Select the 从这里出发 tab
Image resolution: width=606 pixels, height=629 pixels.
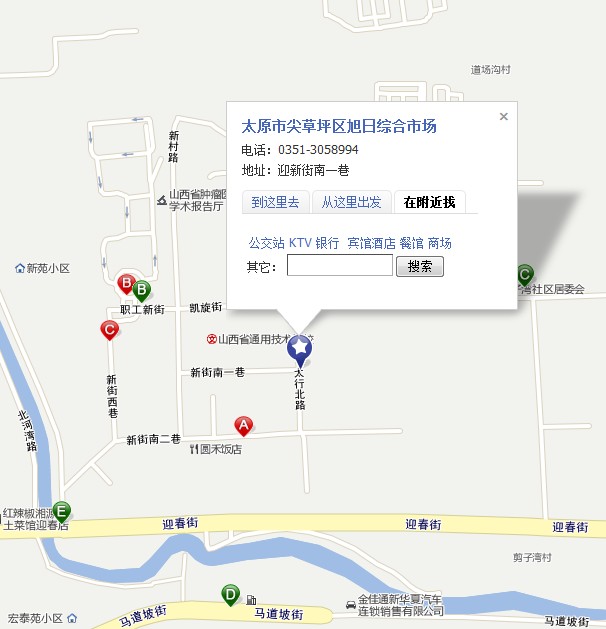351,202
